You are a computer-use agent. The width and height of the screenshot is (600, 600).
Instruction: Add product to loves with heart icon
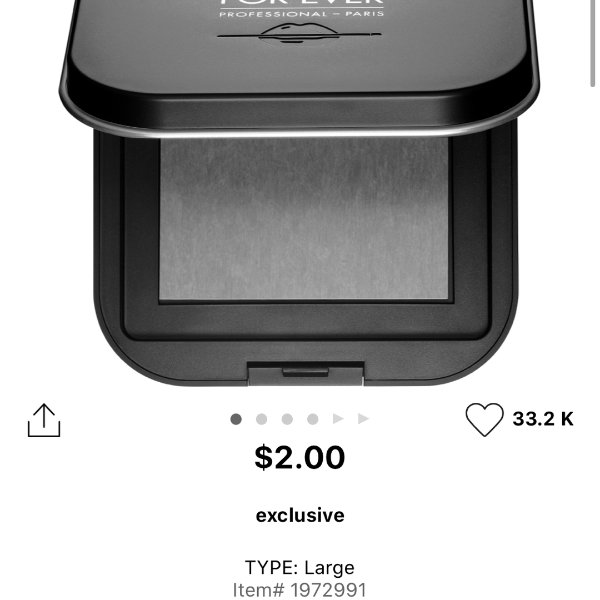484,420
